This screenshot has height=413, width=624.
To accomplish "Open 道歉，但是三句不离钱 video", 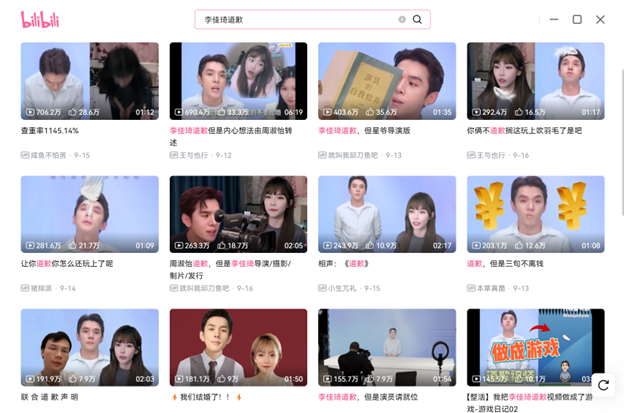I will click(535, 214).
